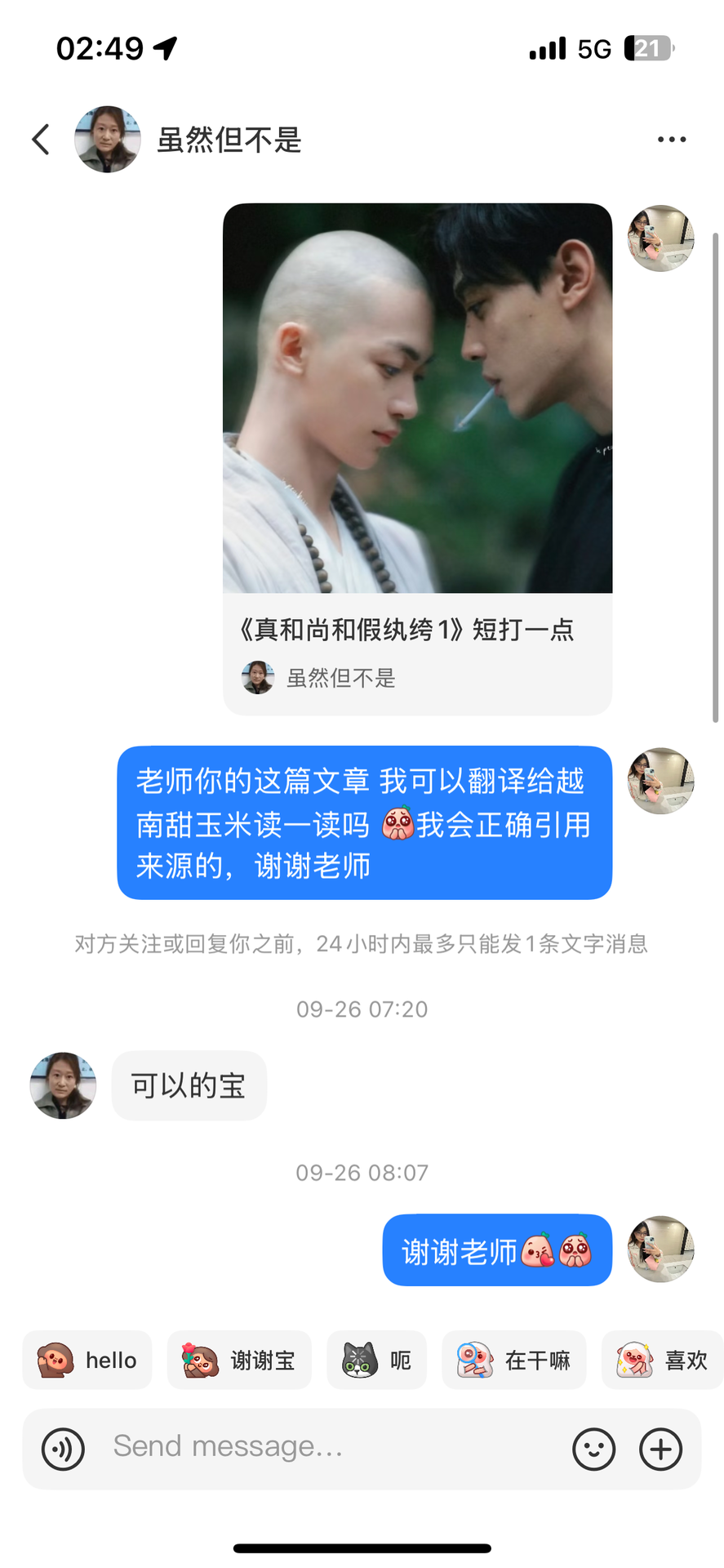The width and height of the screenshot is (724, 1568).
Task: Open the emoji picker
Action: pos(593,1450)
